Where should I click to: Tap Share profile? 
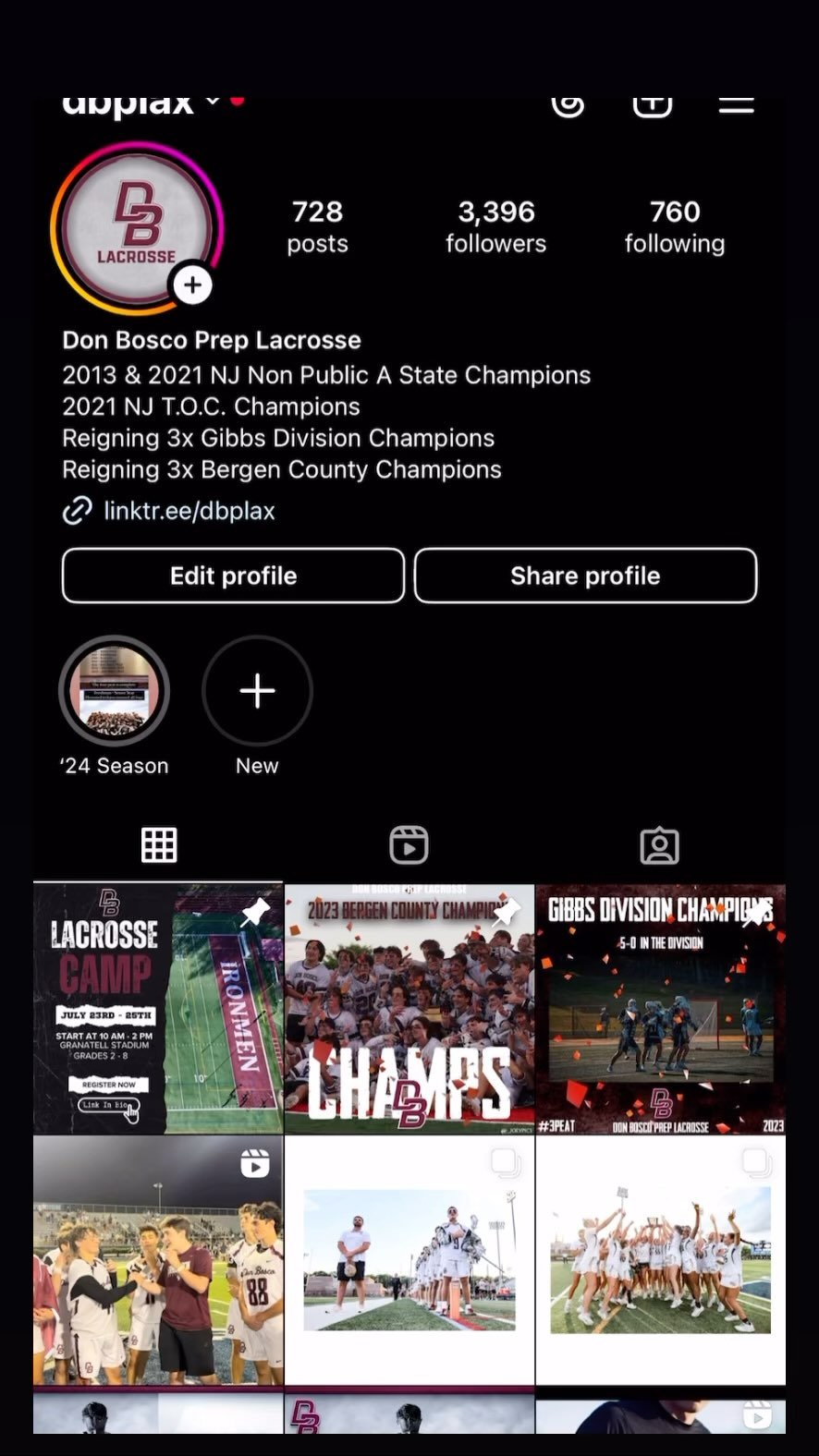point(585,576)
